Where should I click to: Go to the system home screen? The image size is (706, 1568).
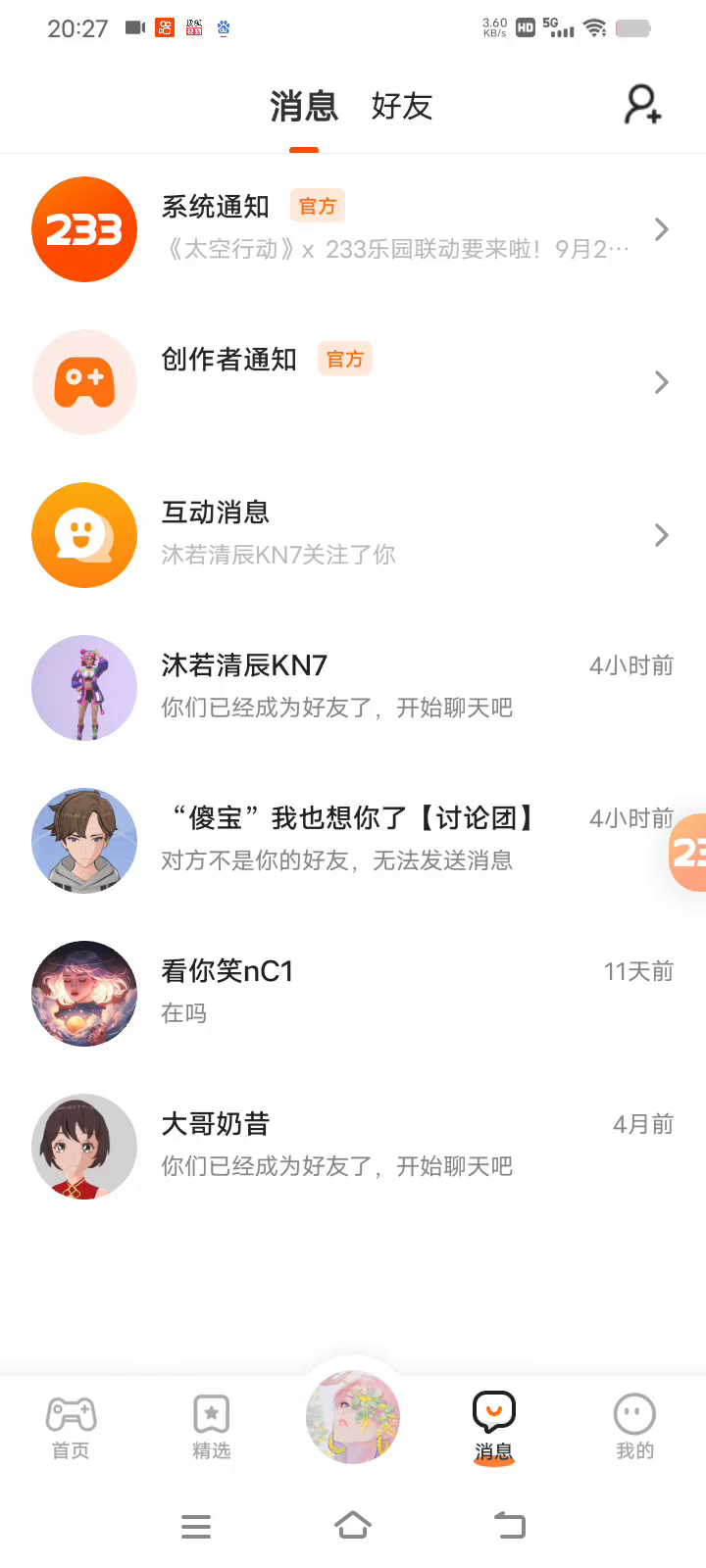pyautogui.click(x=353, y=1525)
